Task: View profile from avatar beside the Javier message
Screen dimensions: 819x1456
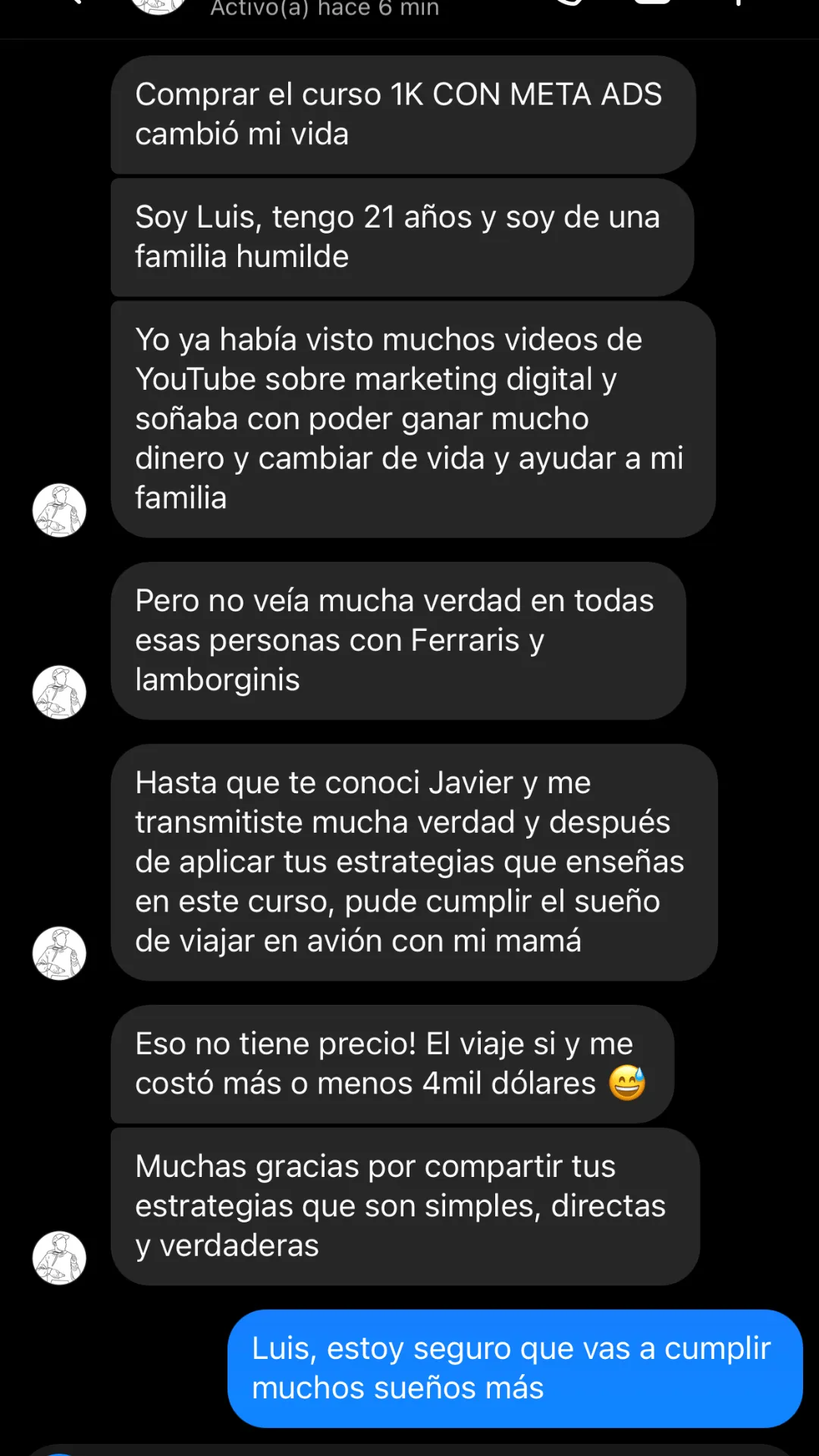Action: coord(59,953)
